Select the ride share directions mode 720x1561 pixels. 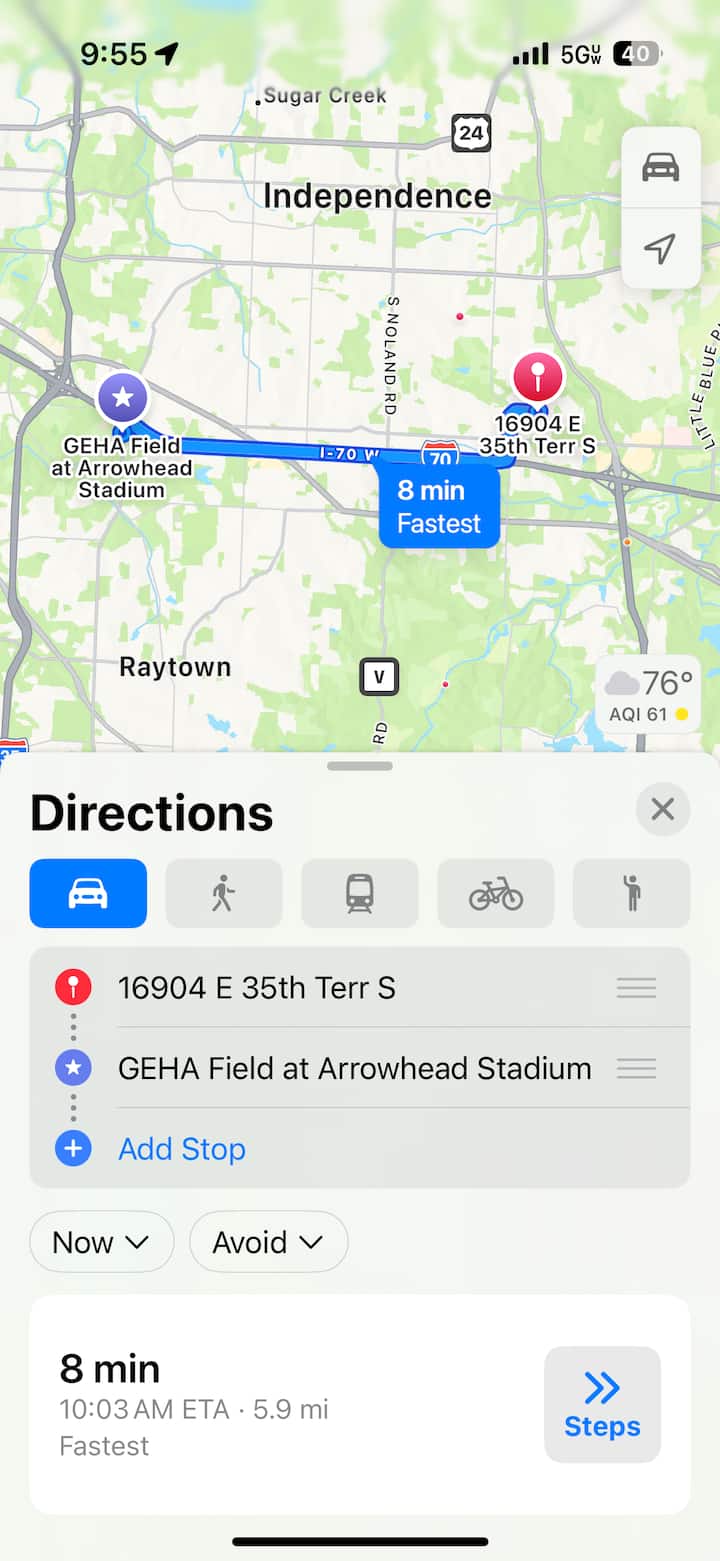tap(631, 893)
